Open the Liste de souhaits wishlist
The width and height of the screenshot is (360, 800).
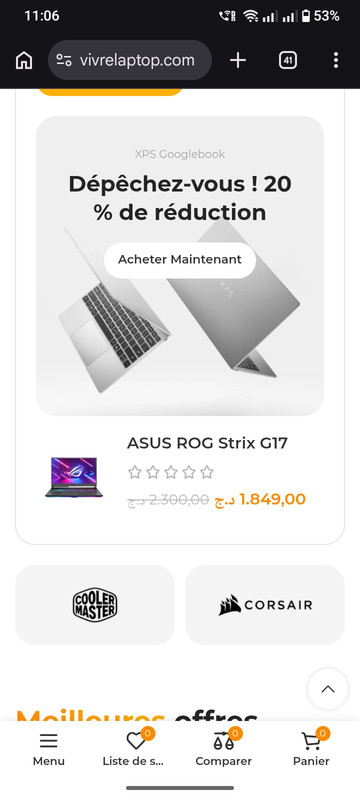click(134, 749)
